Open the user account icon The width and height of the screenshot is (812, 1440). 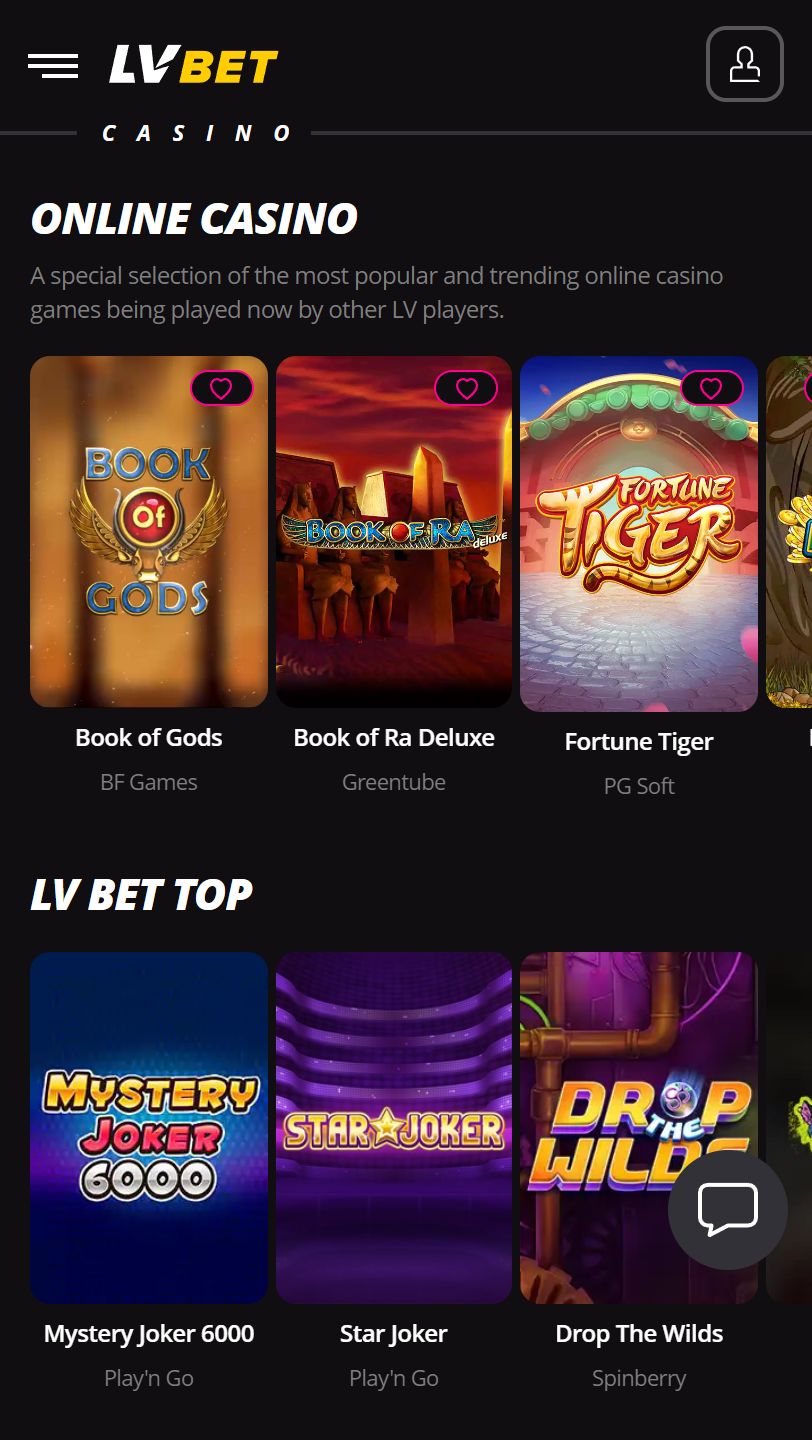744,64
